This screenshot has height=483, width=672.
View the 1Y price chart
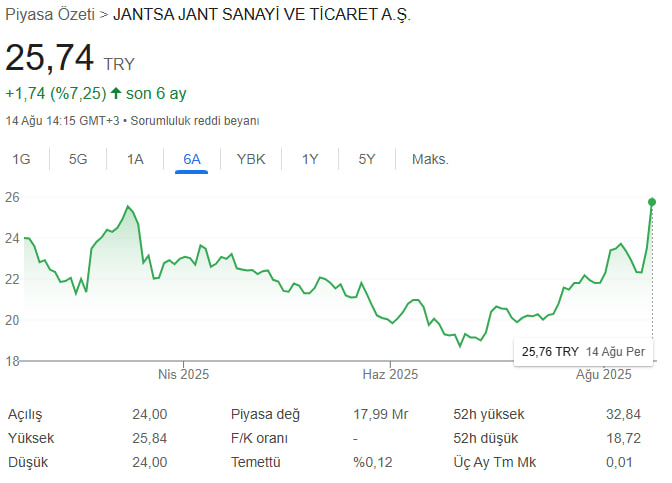tap(310, 159)
